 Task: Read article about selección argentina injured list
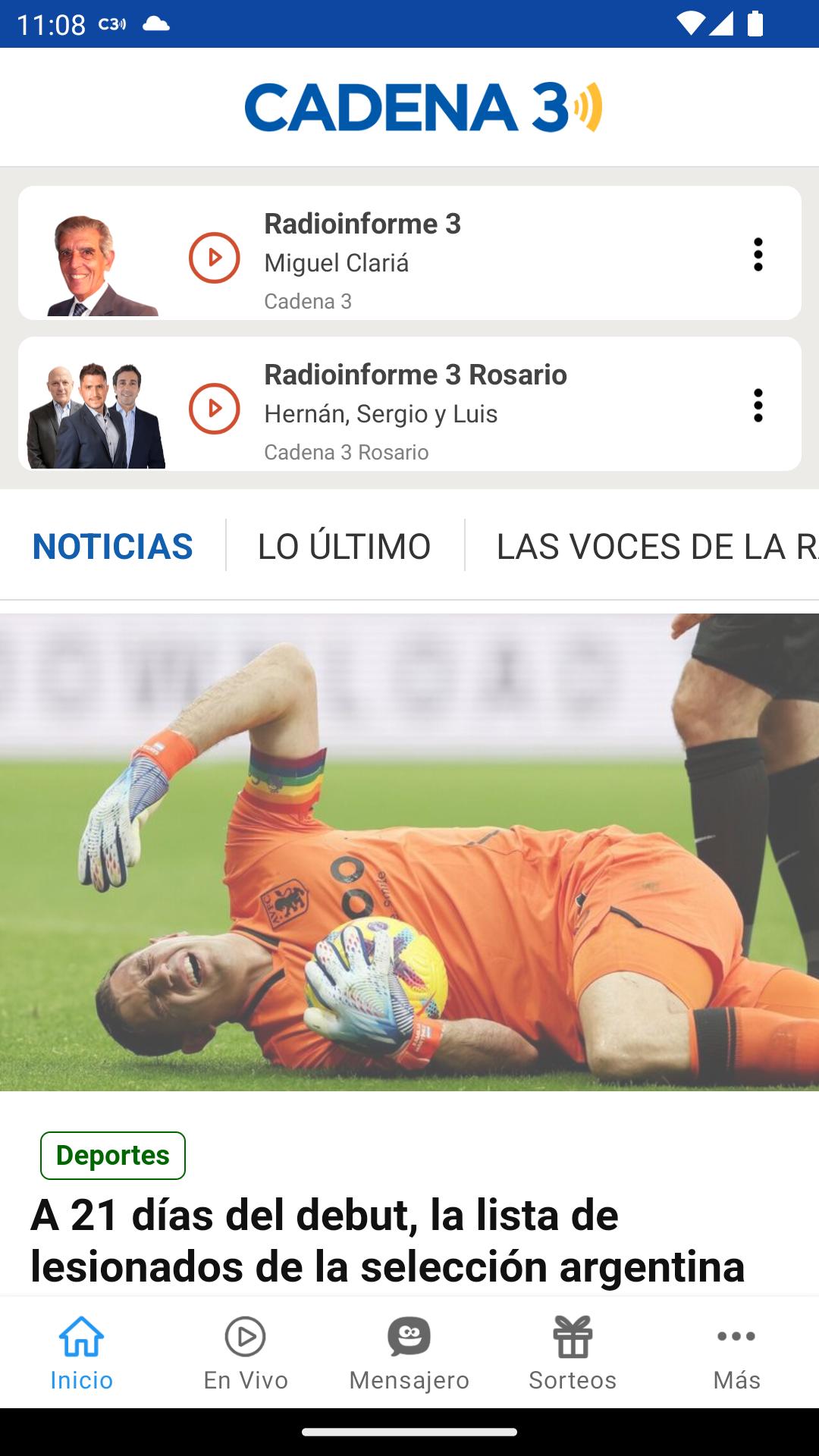387,1241
